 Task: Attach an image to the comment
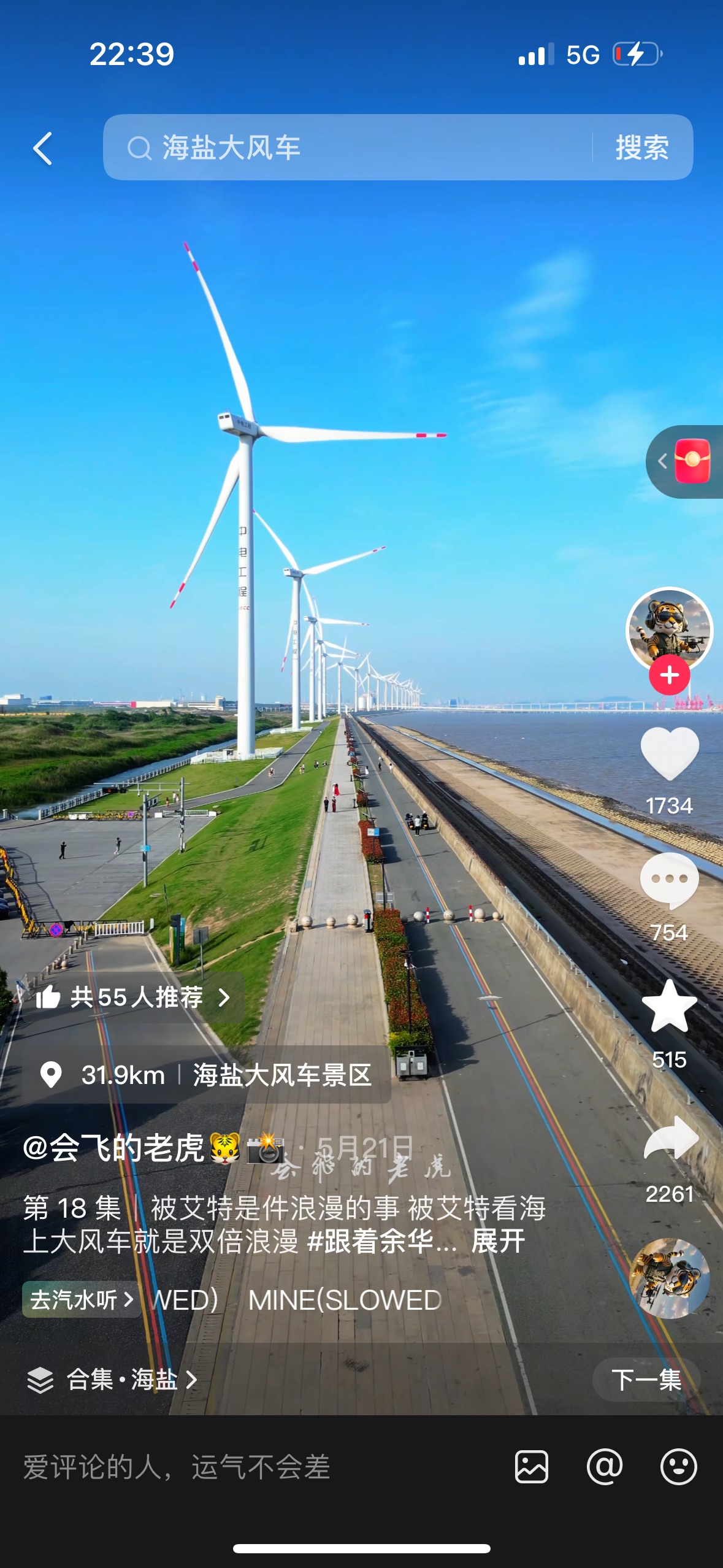pos(531,1467)
